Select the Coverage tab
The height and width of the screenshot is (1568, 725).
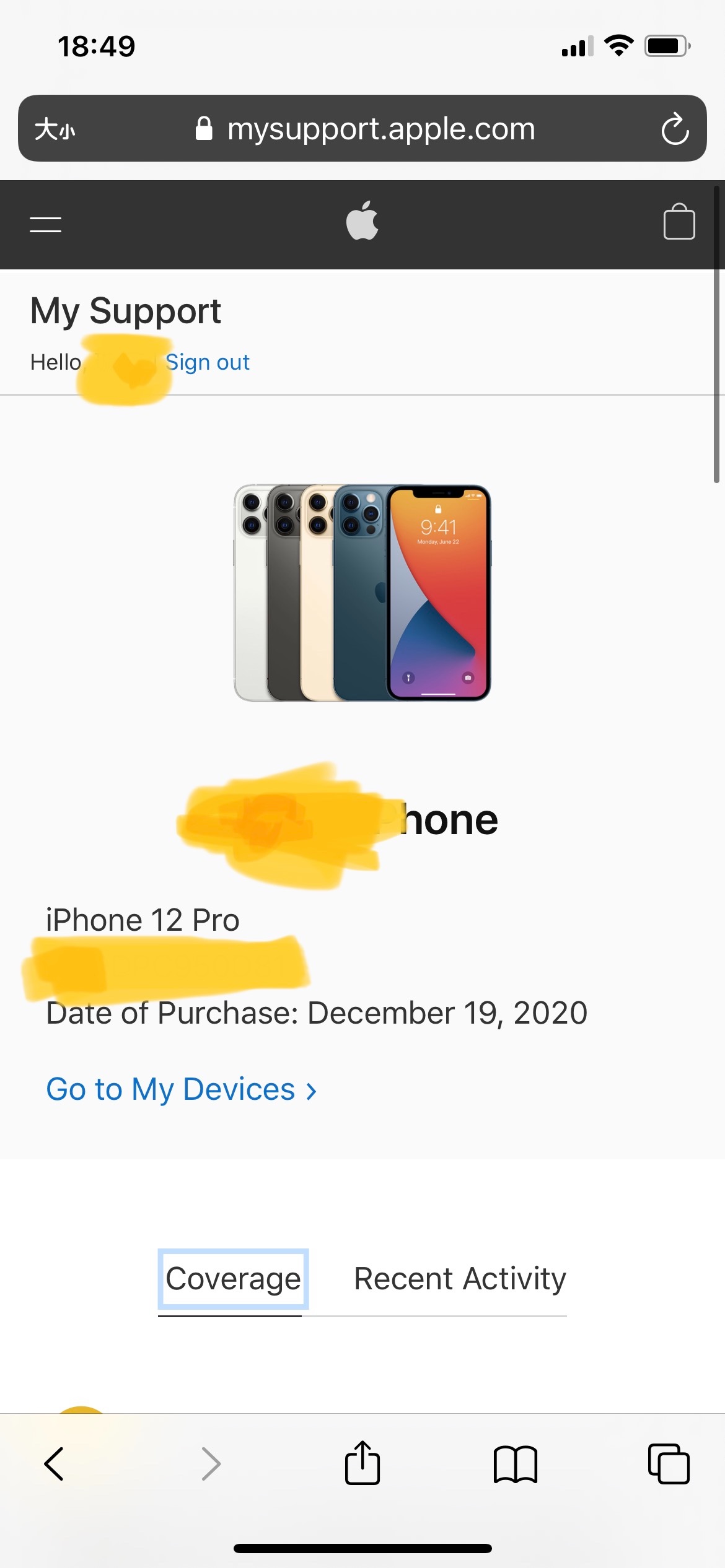(x=233, y=1279)
